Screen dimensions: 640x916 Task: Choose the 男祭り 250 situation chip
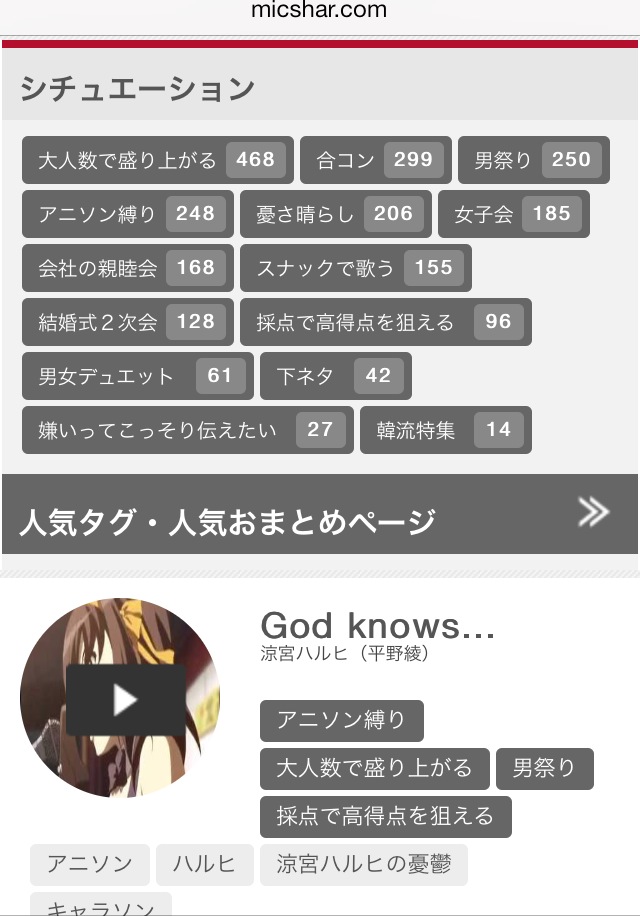click(533, 160)
